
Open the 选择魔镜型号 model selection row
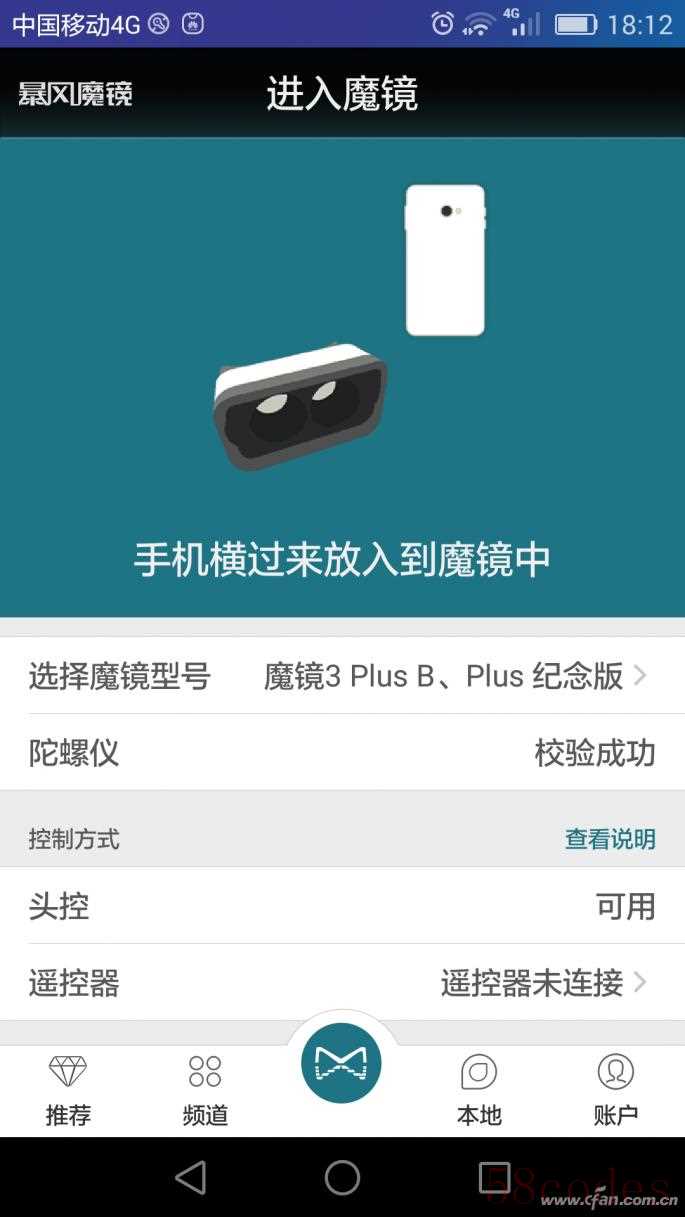pyautogui.click(x=342, y=676)
